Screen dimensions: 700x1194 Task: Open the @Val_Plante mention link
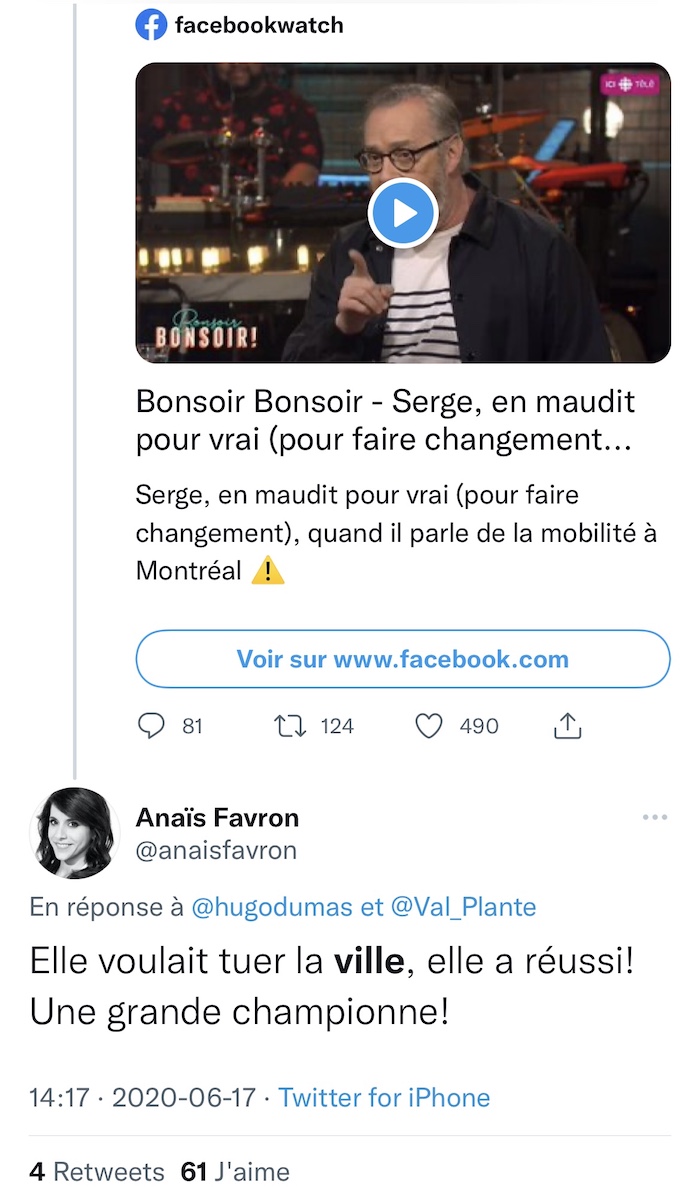point(463,907)
